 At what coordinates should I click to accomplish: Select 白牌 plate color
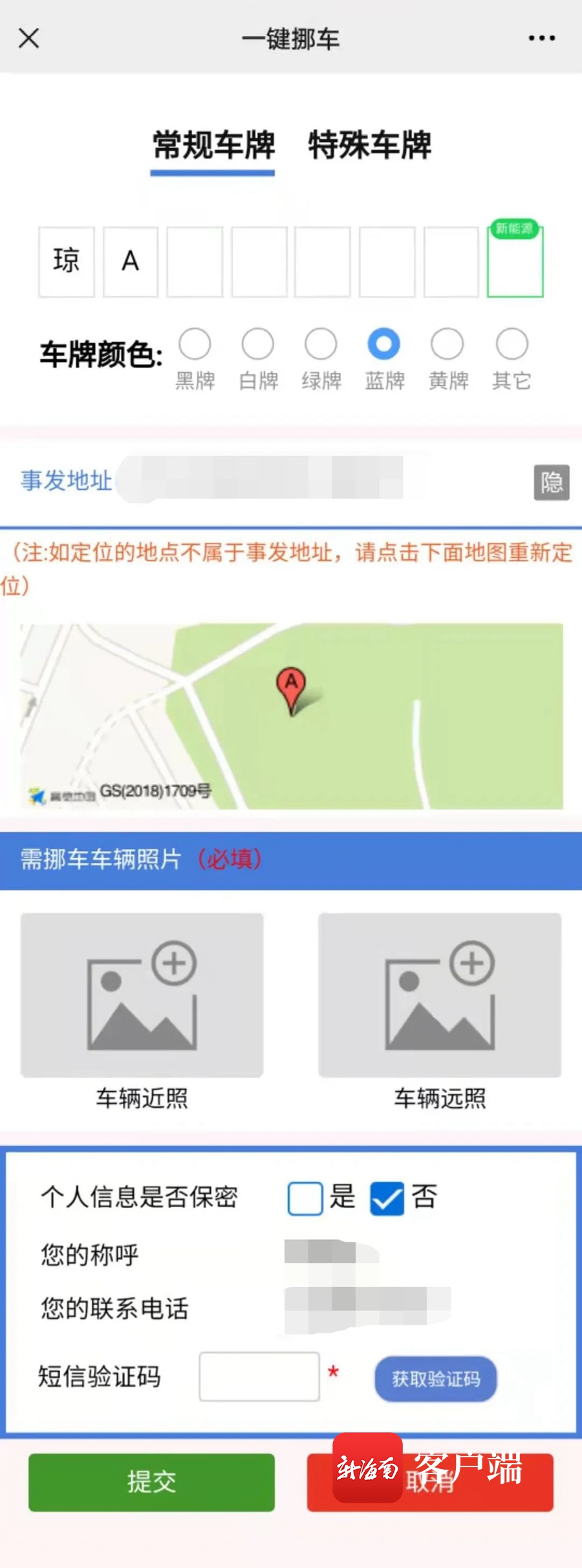click(258, 344)
